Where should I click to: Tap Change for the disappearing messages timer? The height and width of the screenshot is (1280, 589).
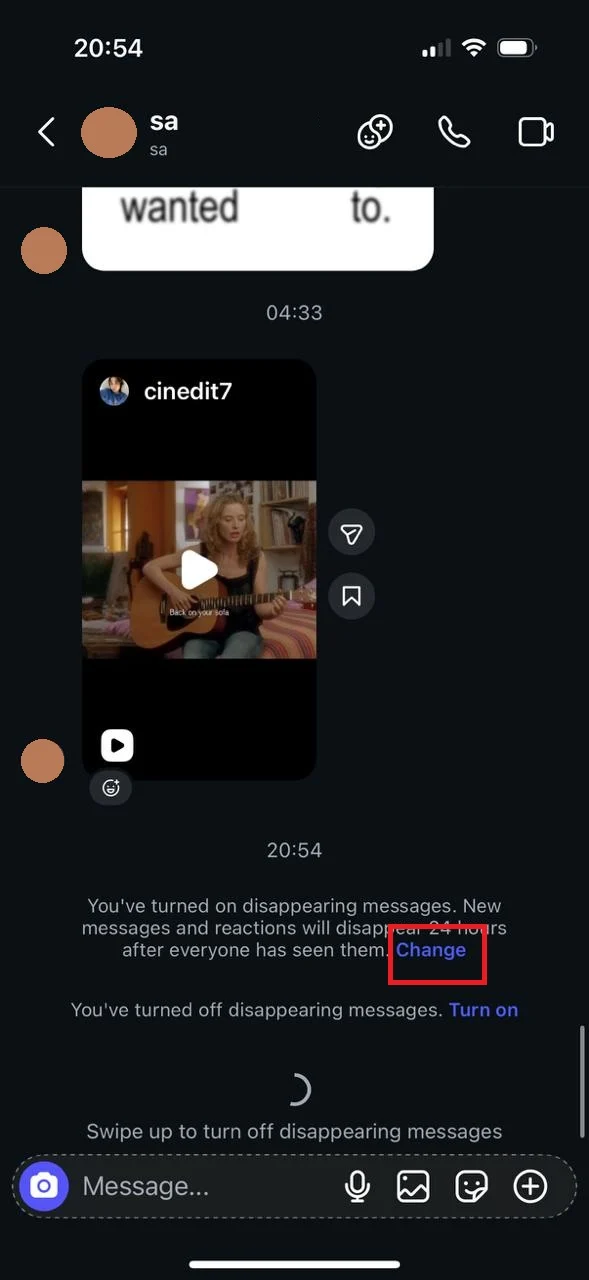click(431, 949)
